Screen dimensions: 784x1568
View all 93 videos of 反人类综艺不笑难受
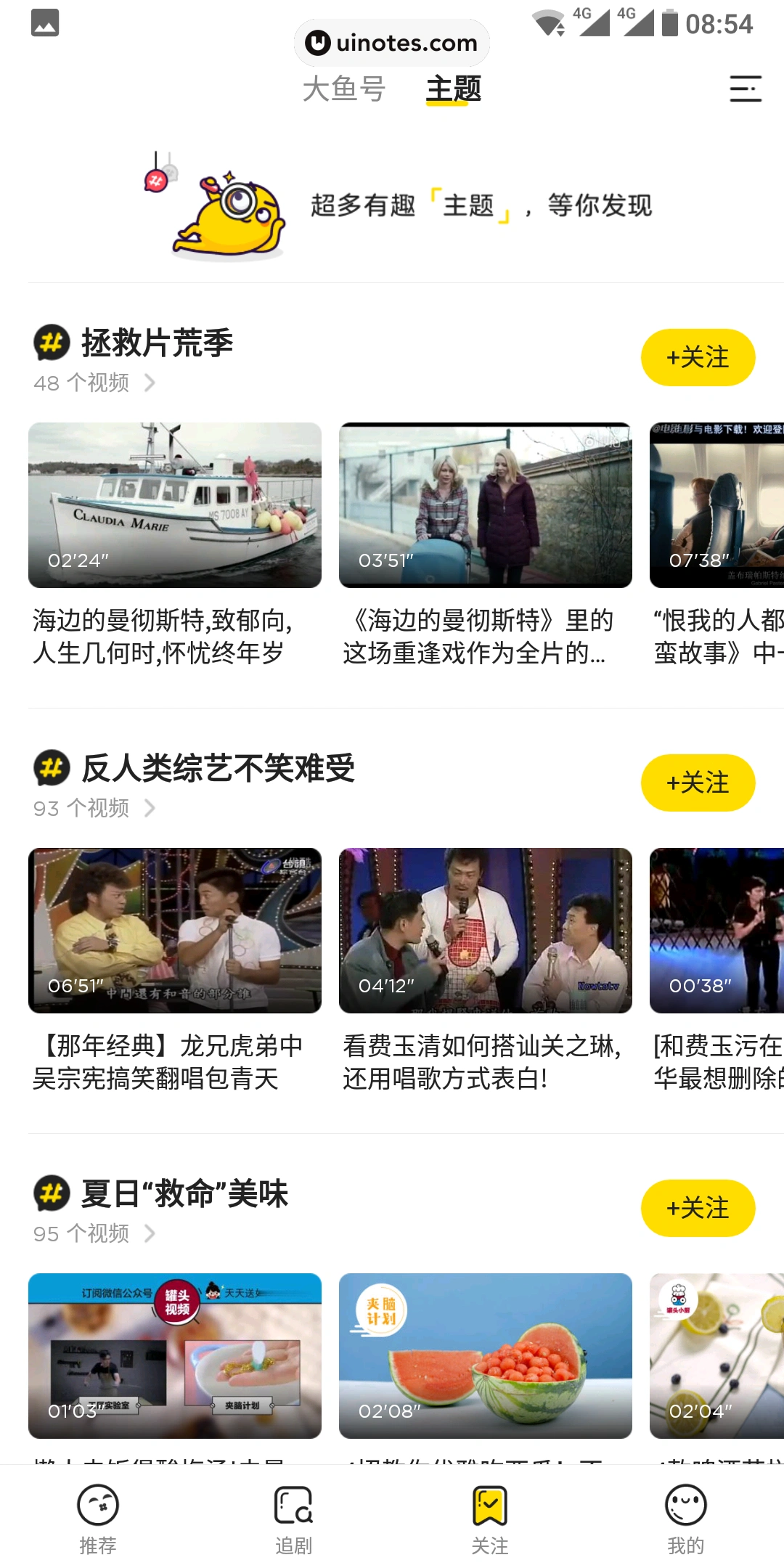click(94, 808)
